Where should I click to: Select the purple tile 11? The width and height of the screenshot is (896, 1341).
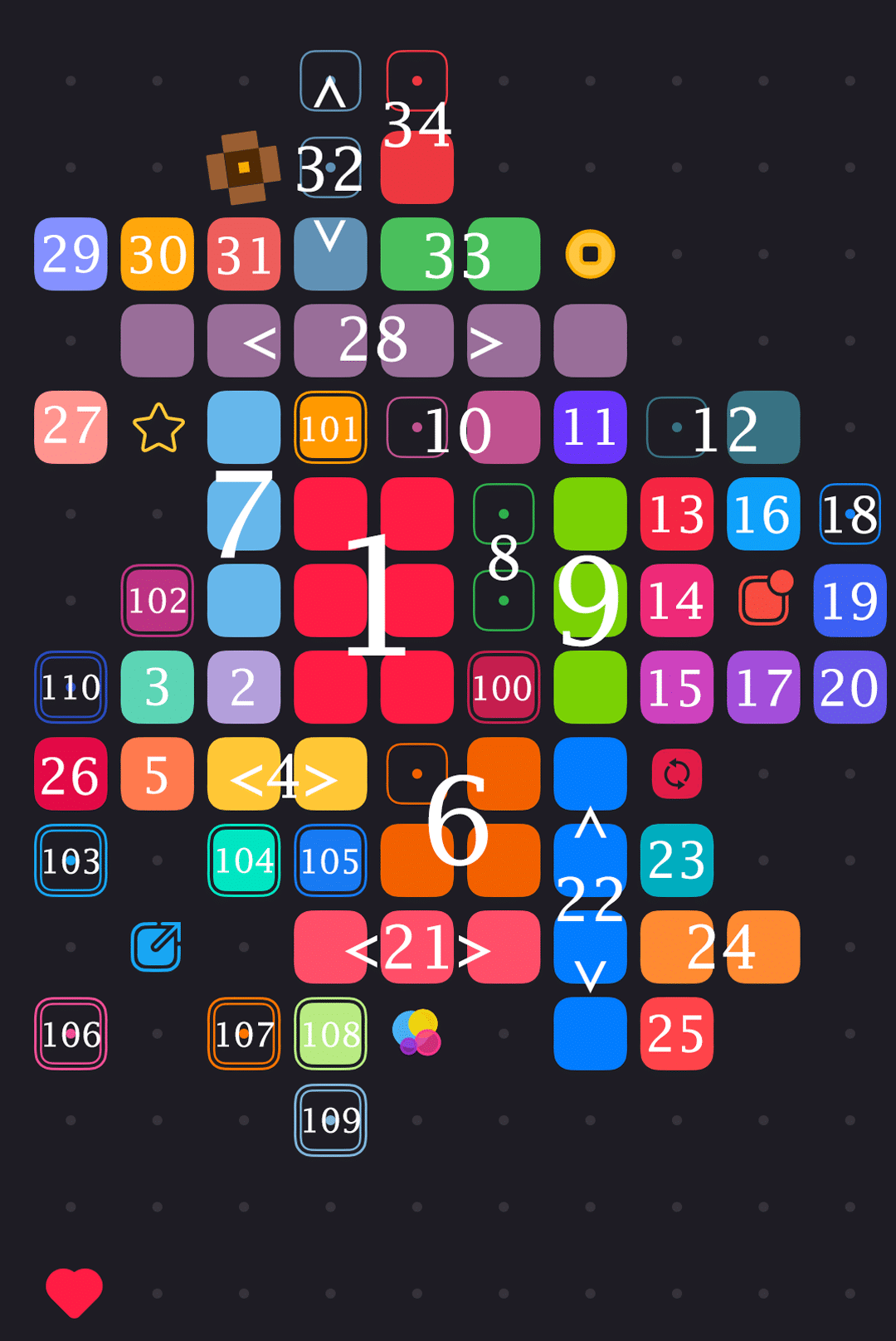(590, 427)
